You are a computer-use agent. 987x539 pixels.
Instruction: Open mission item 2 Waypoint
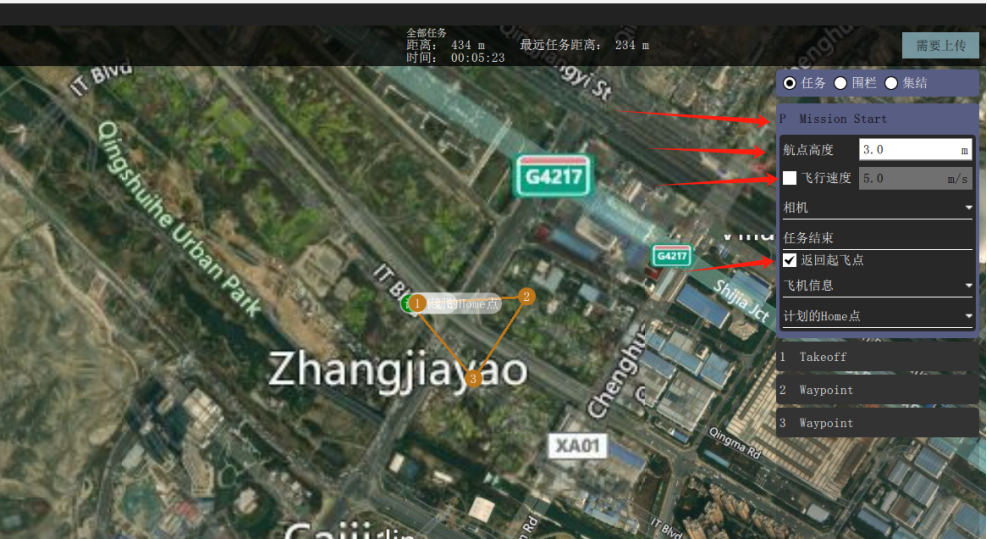876,390
